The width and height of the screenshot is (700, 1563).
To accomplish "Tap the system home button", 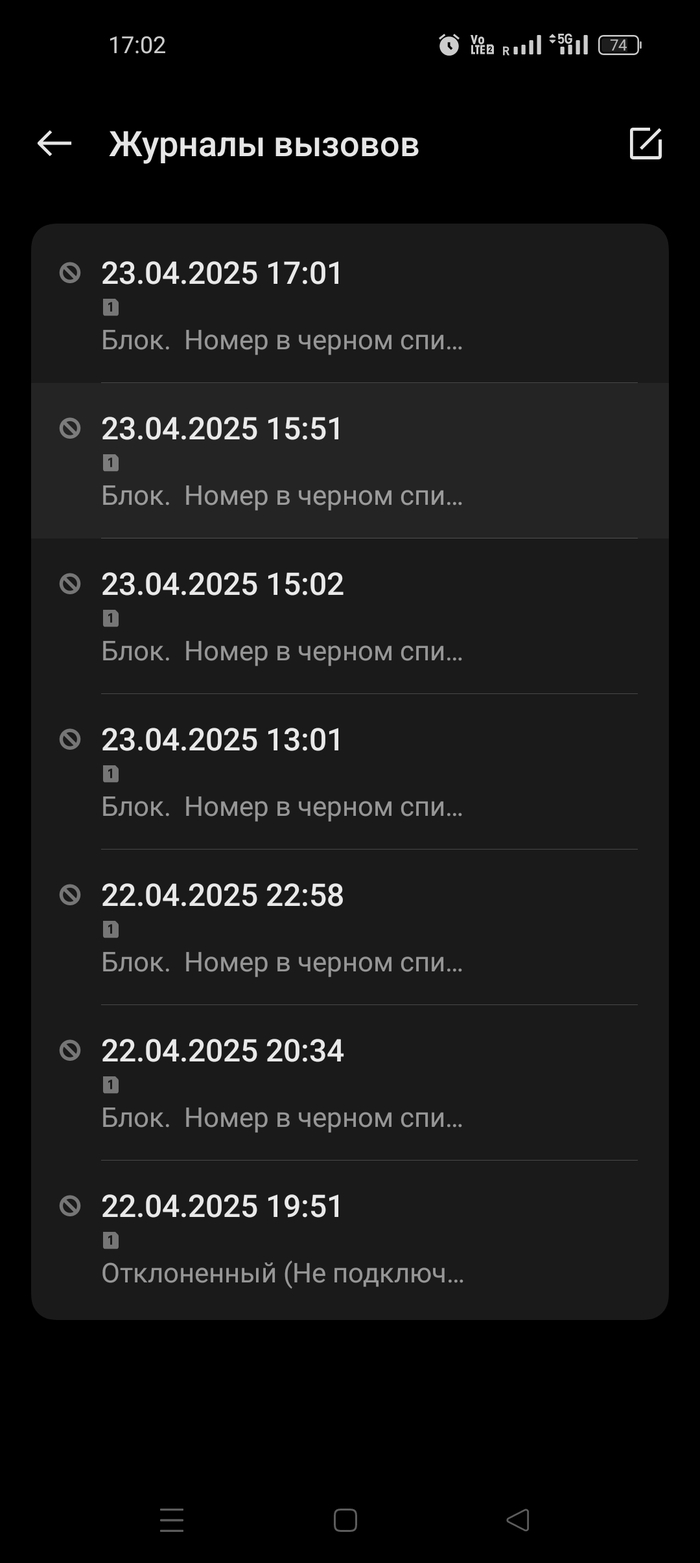I will coord(345,1520).
